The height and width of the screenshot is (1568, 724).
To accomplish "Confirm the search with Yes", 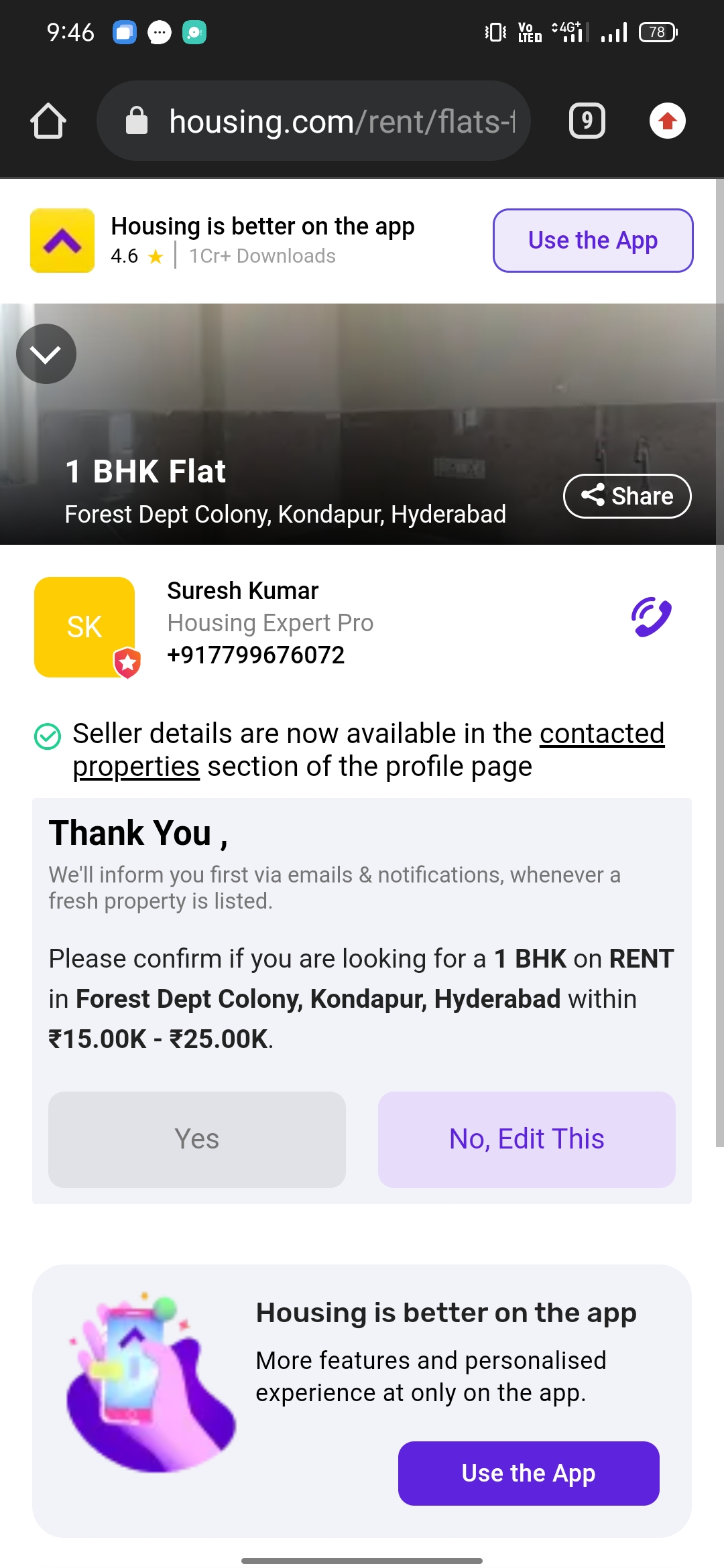I will click(x=197, y=1139).
